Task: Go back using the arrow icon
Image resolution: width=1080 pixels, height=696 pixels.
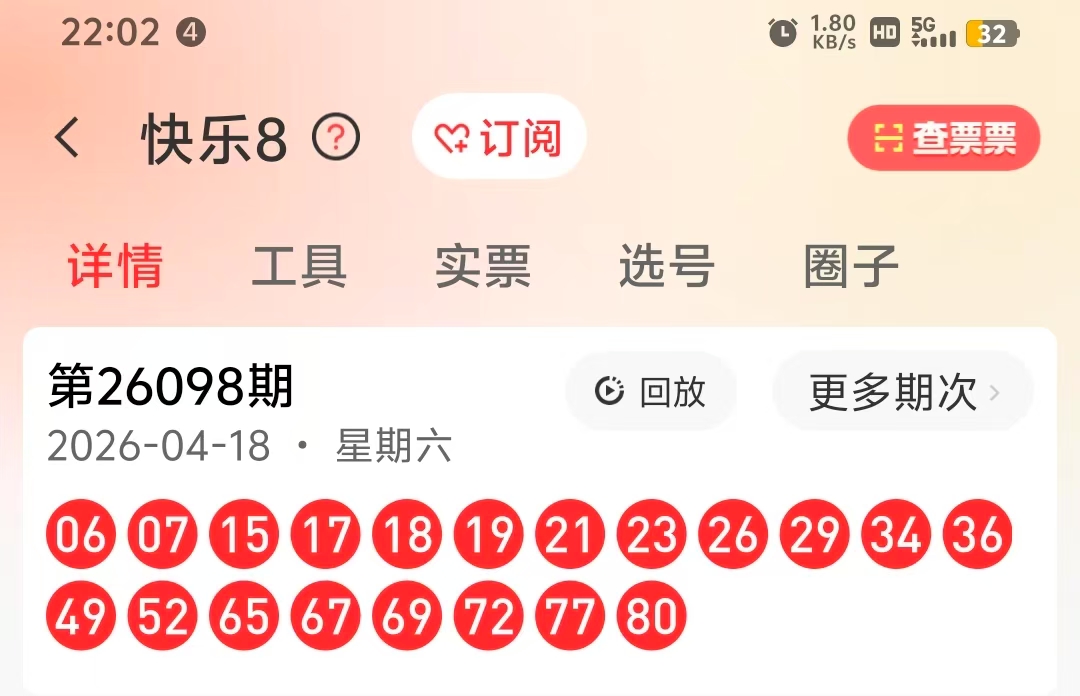Action: 68,138
